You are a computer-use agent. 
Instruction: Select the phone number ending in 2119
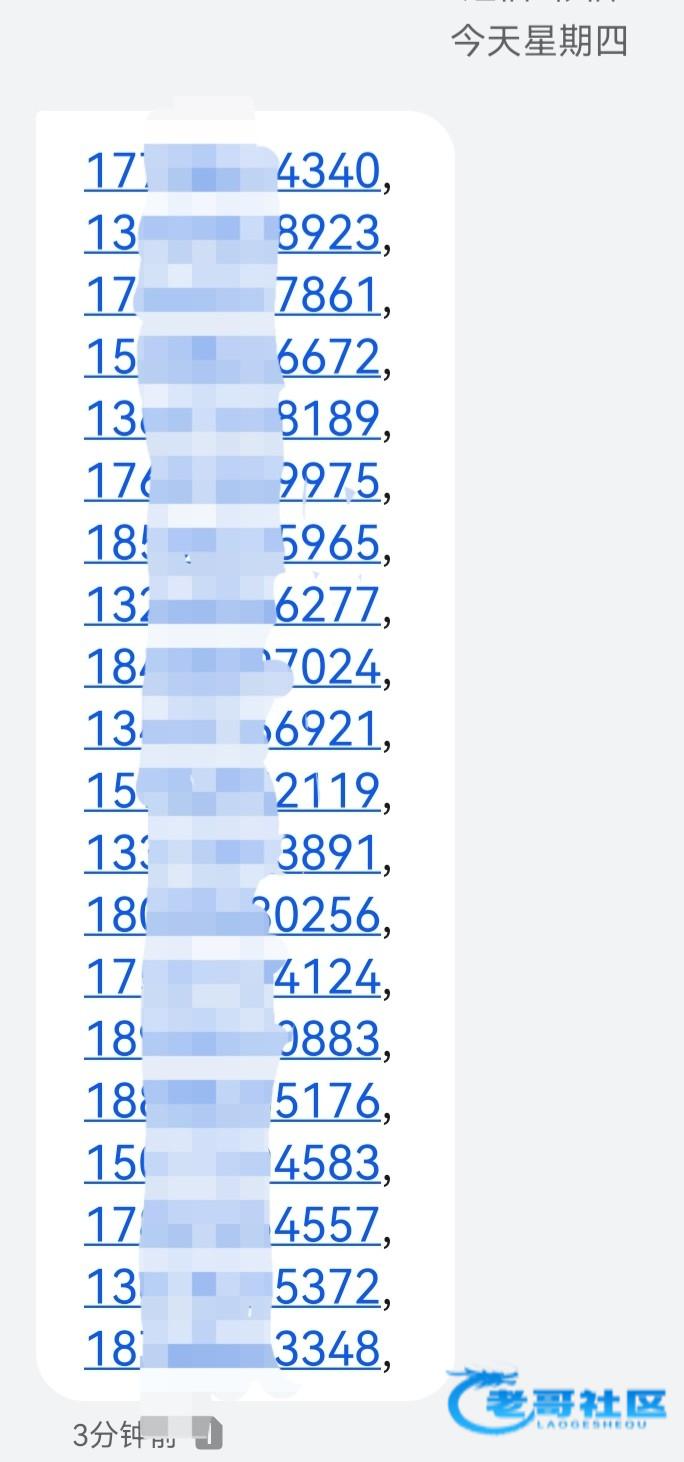click(232, 791)
